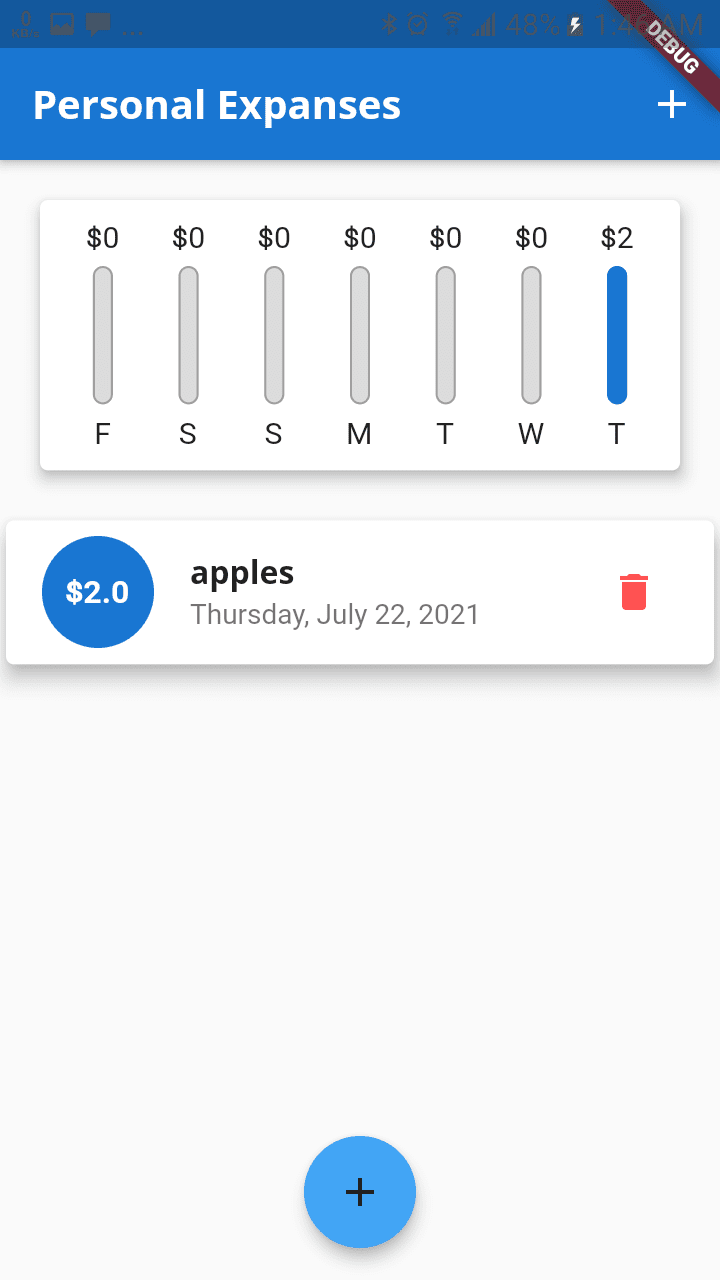Tap the floating add expense button
The height and width of the screenshot is (1280, 720).
pyautogui.click(x=360, y=1192)
